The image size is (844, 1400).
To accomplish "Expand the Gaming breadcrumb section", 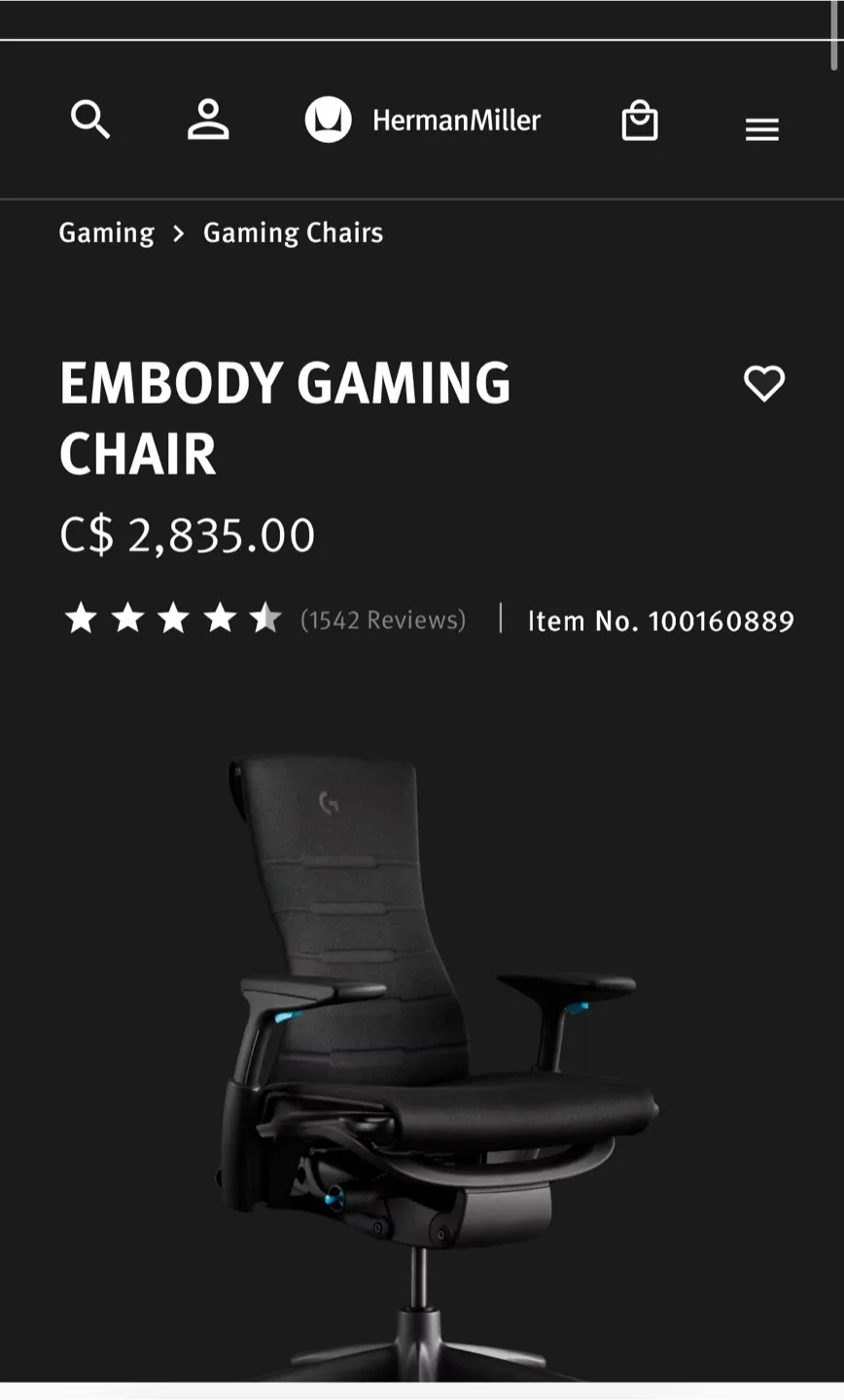I will pyautogui.click(x=106, y=232).
